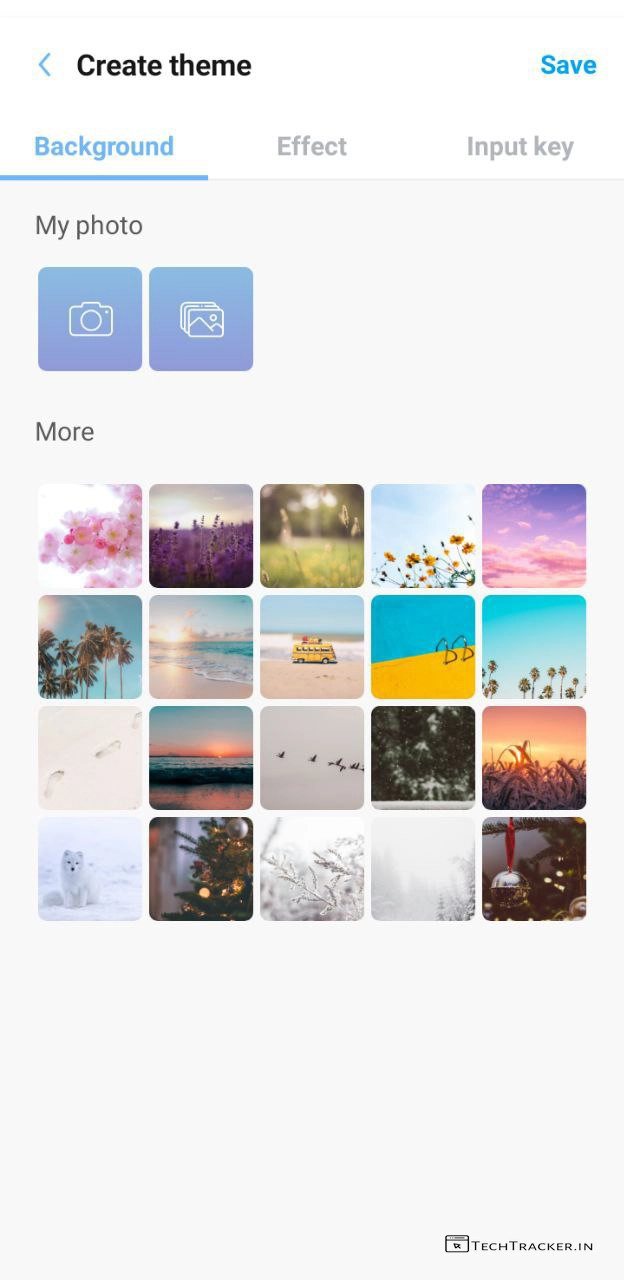The image size is (624, 1280).
Task: Select the ocean sunset horizon background
Action: pyautogui.click(x=201, y=758)
